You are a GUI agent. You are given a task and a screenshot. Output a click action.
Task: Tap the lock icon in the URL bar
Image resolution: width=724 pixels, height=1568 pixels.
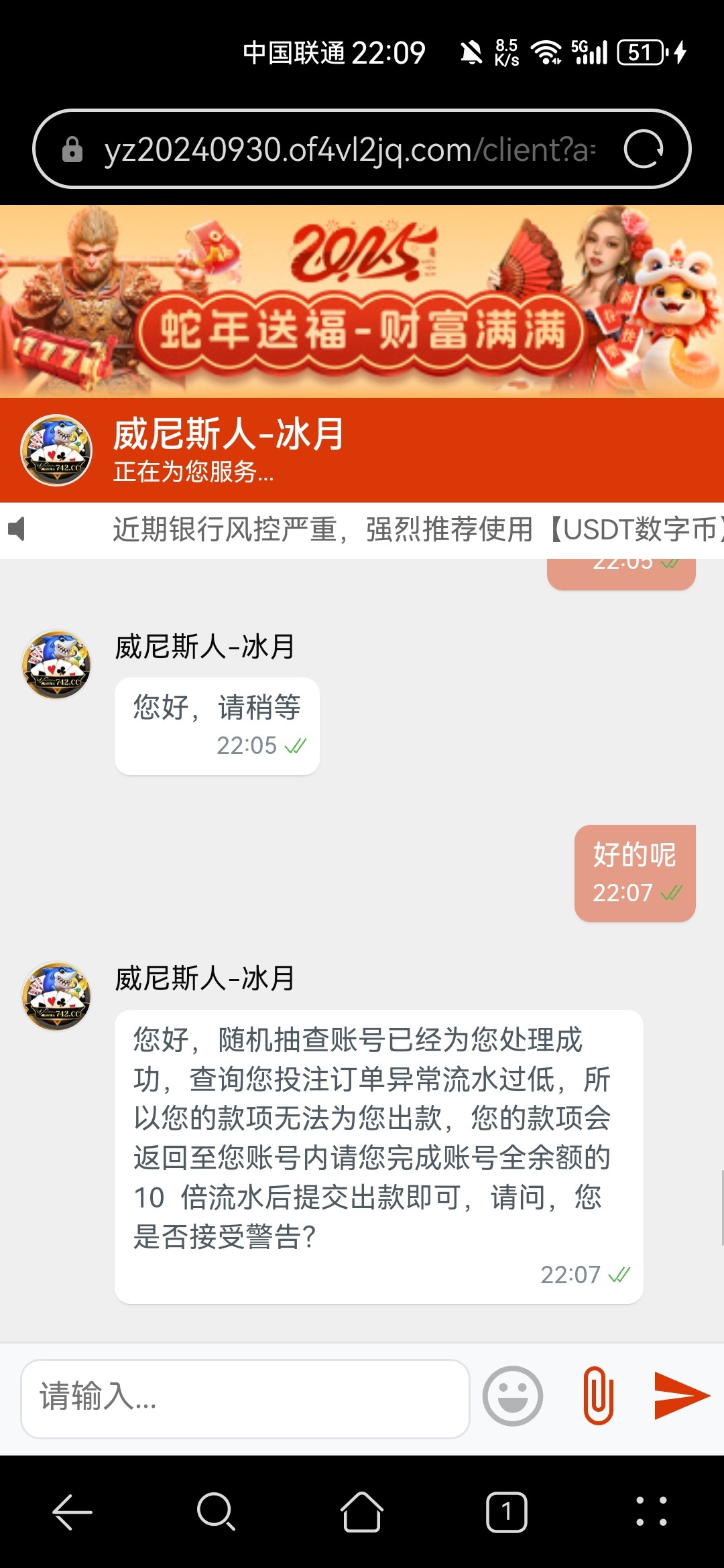pyautogui.click(x=72, y=149)
